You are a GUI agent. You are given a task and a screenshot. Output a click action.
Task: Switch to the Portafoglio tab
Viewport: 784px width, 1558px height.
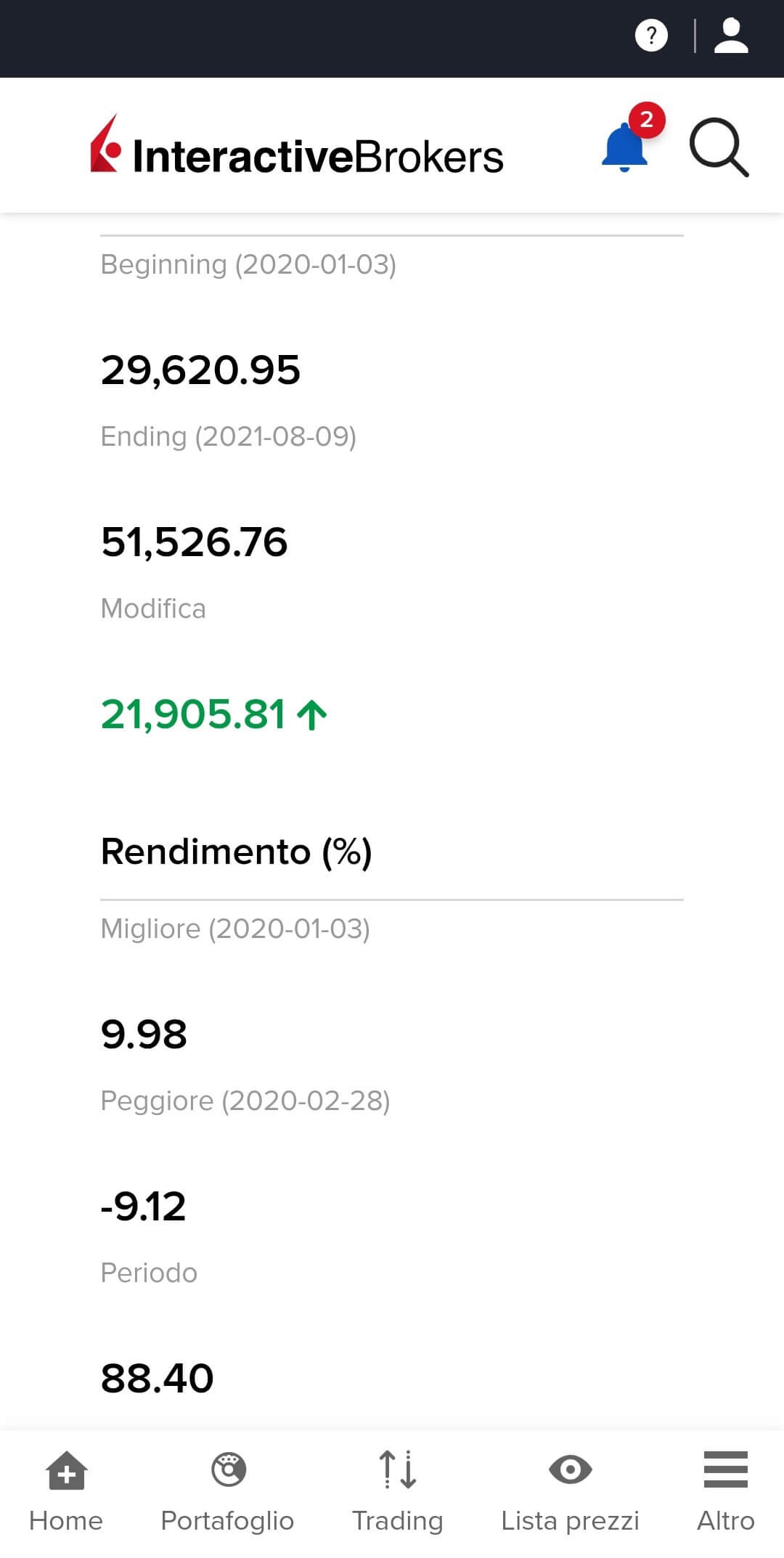coord(227,1491)
